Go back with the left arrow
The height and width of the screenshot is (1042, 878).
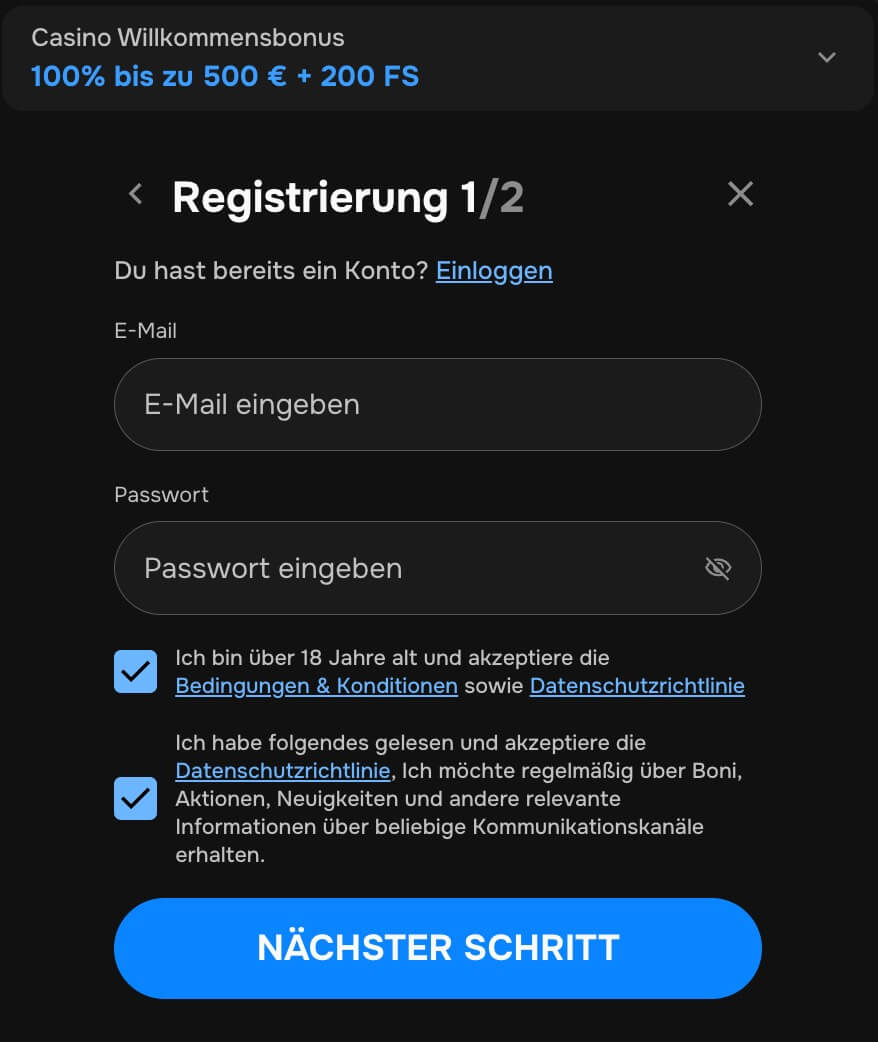[136, 194]
